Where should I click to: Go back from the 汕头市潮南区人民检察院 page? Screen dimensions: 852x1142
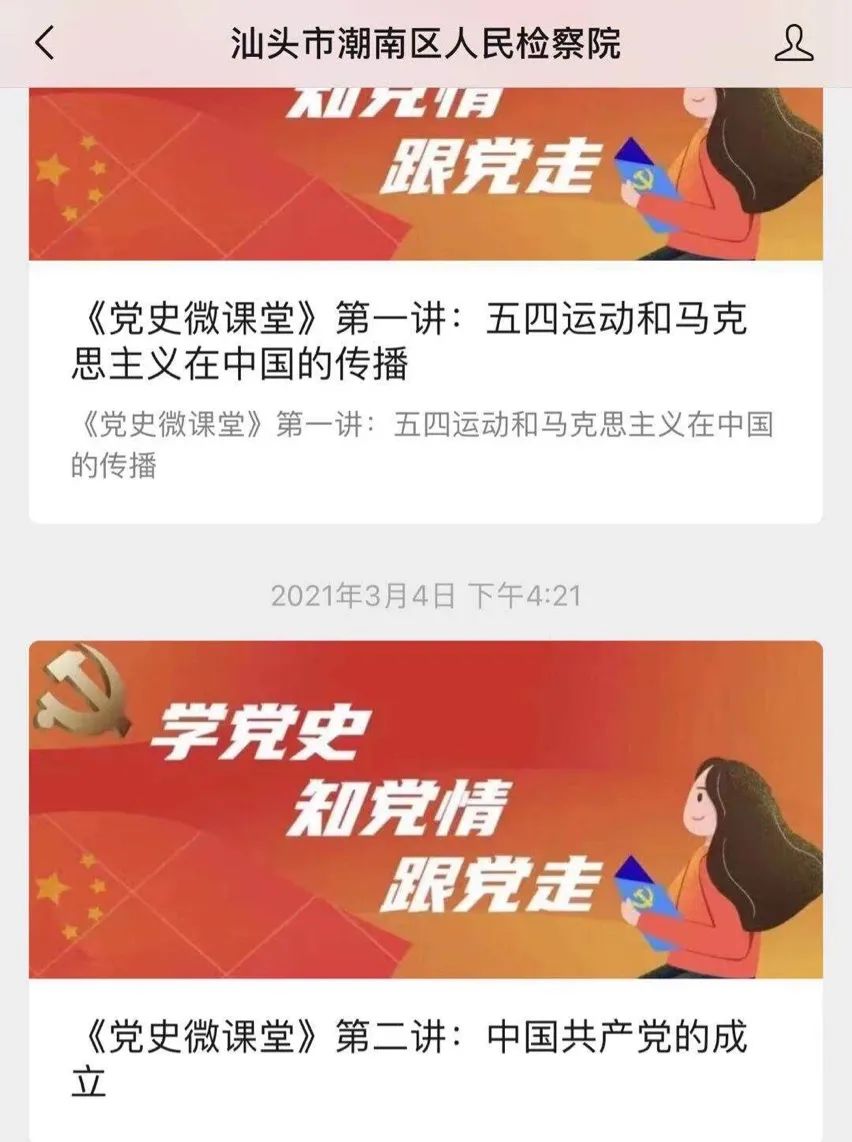pyautogui.click(x=45, y=44)
